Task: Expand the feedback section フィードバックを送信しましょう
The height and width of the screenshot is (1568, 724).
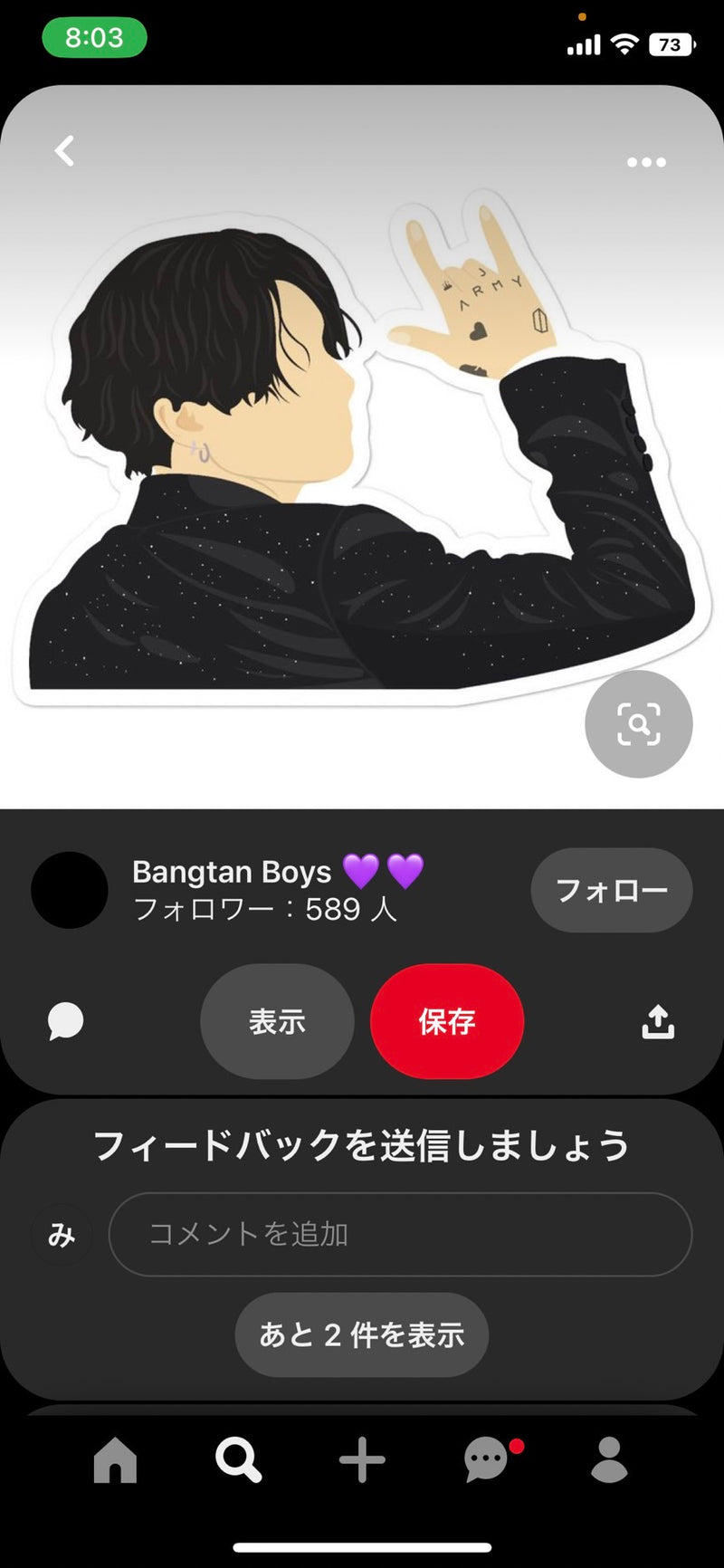Action: click(x=361, y=1143)
